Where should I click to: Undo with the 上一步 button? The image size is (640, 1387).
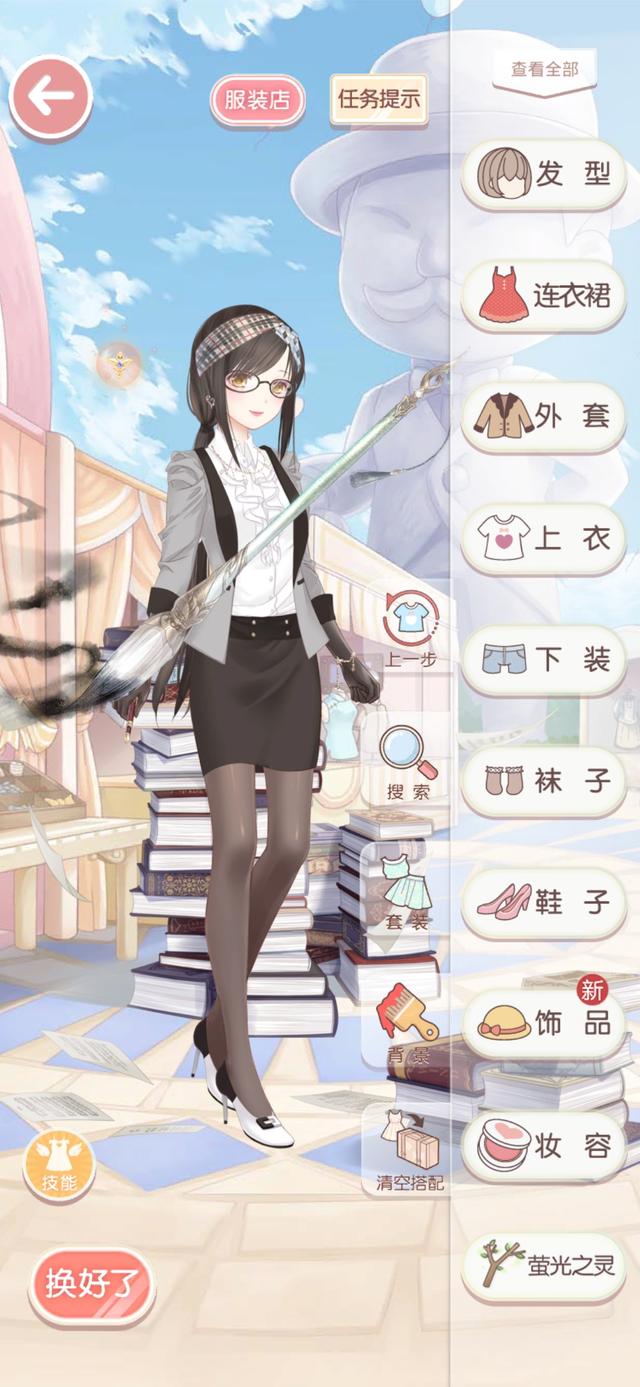click(x=409, y=630)
